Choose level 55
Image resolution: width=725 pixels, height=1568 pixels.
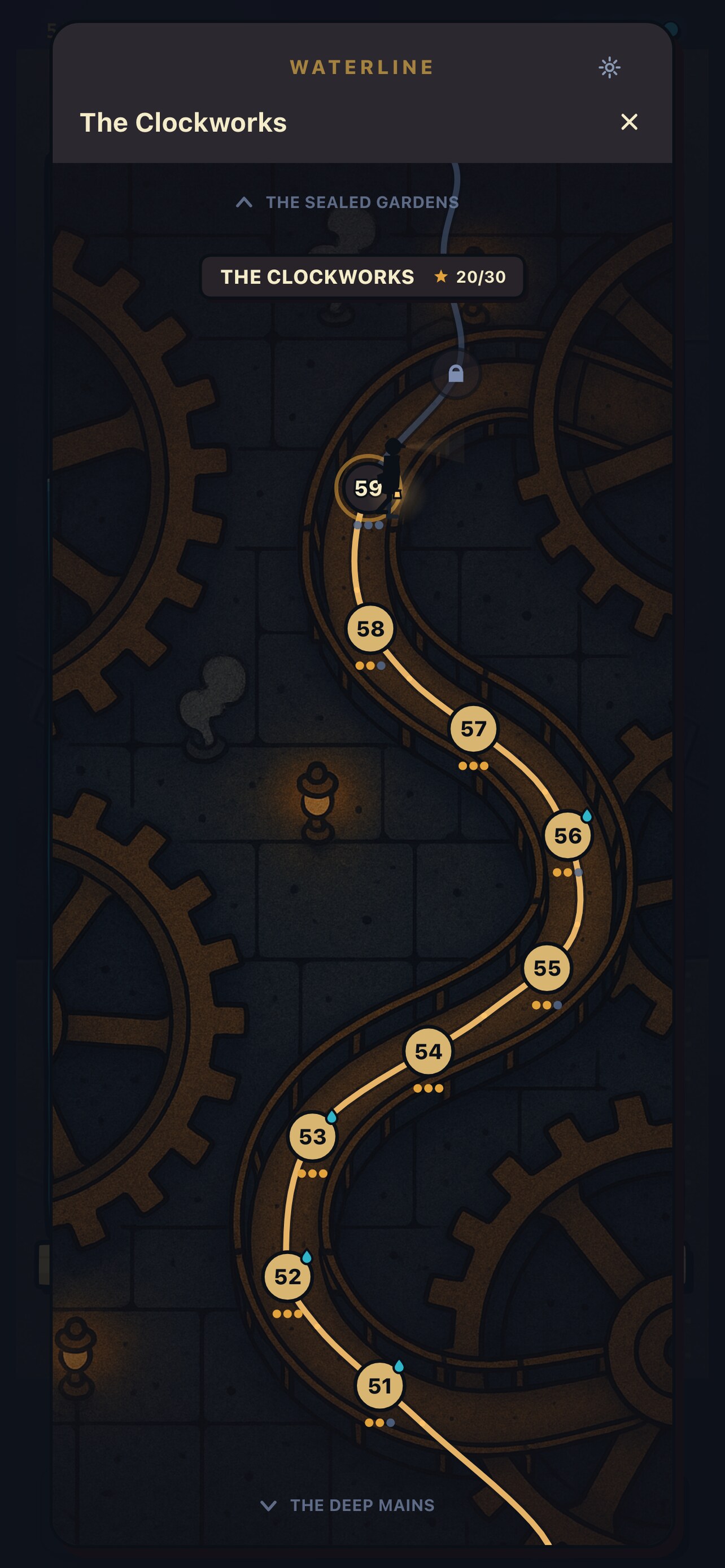click(x=547, y=968)
